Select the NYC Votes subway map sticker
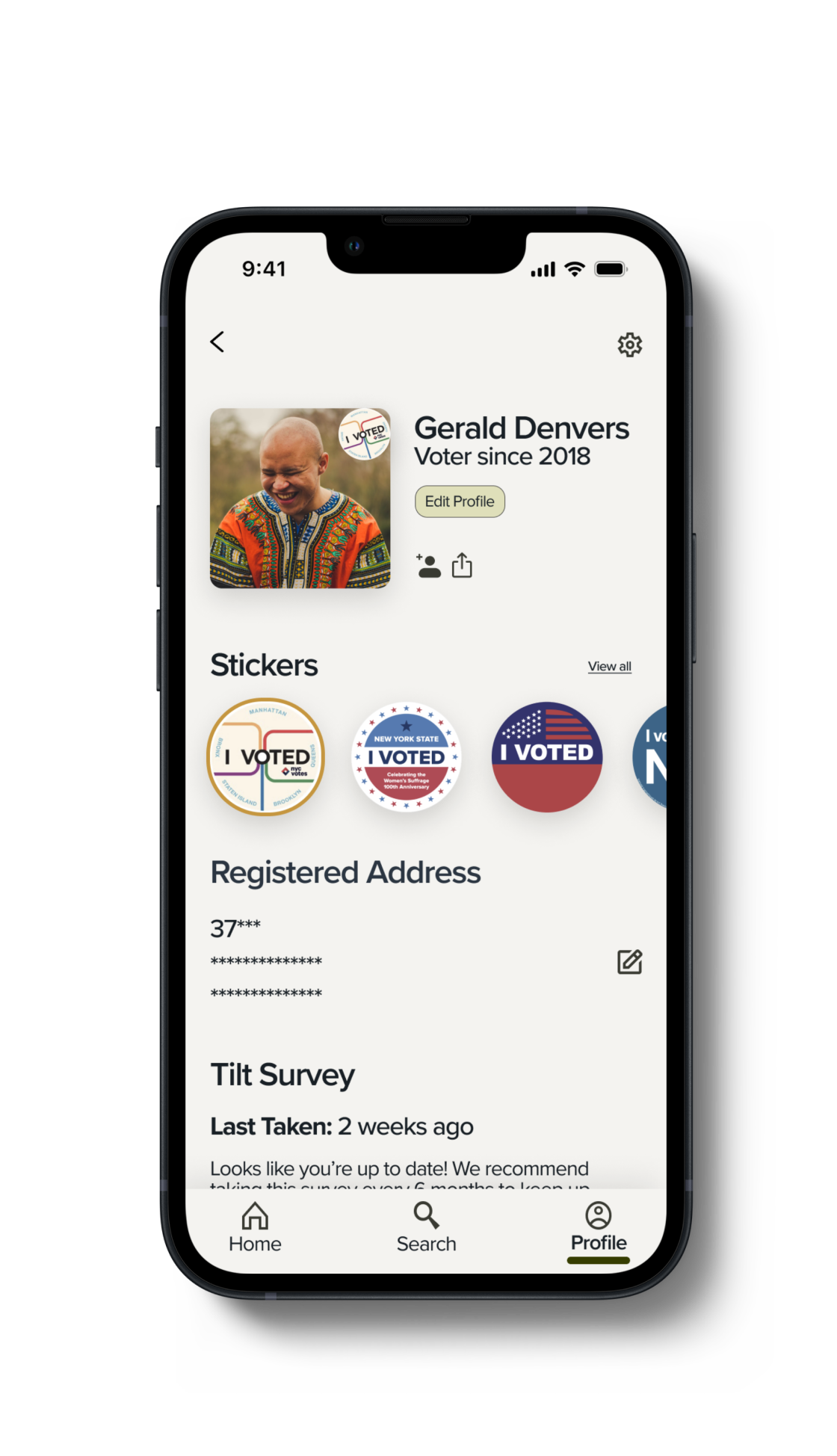 pyautogui.click(x=265, y=757)
